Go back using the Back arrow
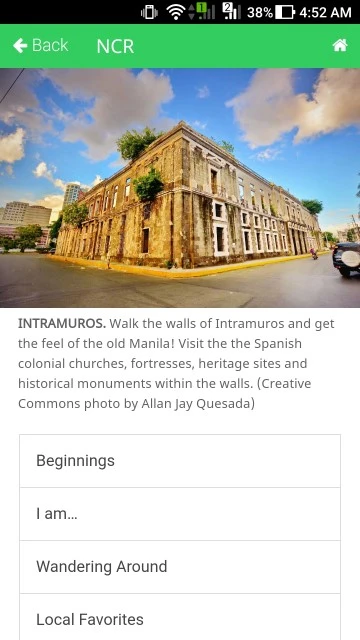This screenshot has height=640, width=360. point(40,45)
